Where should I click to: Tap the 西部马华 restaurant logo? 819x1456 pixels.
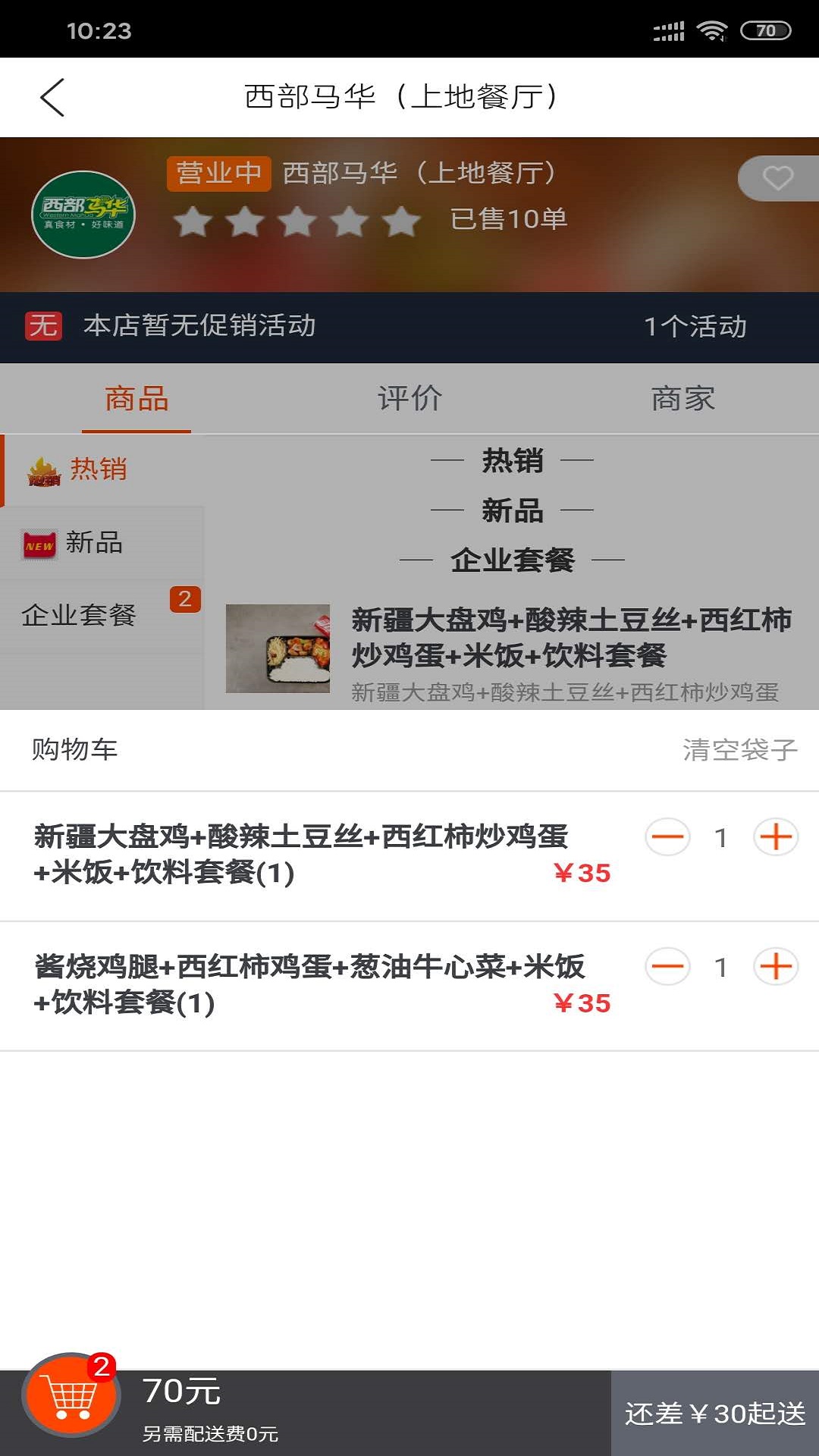pos(85,215)
